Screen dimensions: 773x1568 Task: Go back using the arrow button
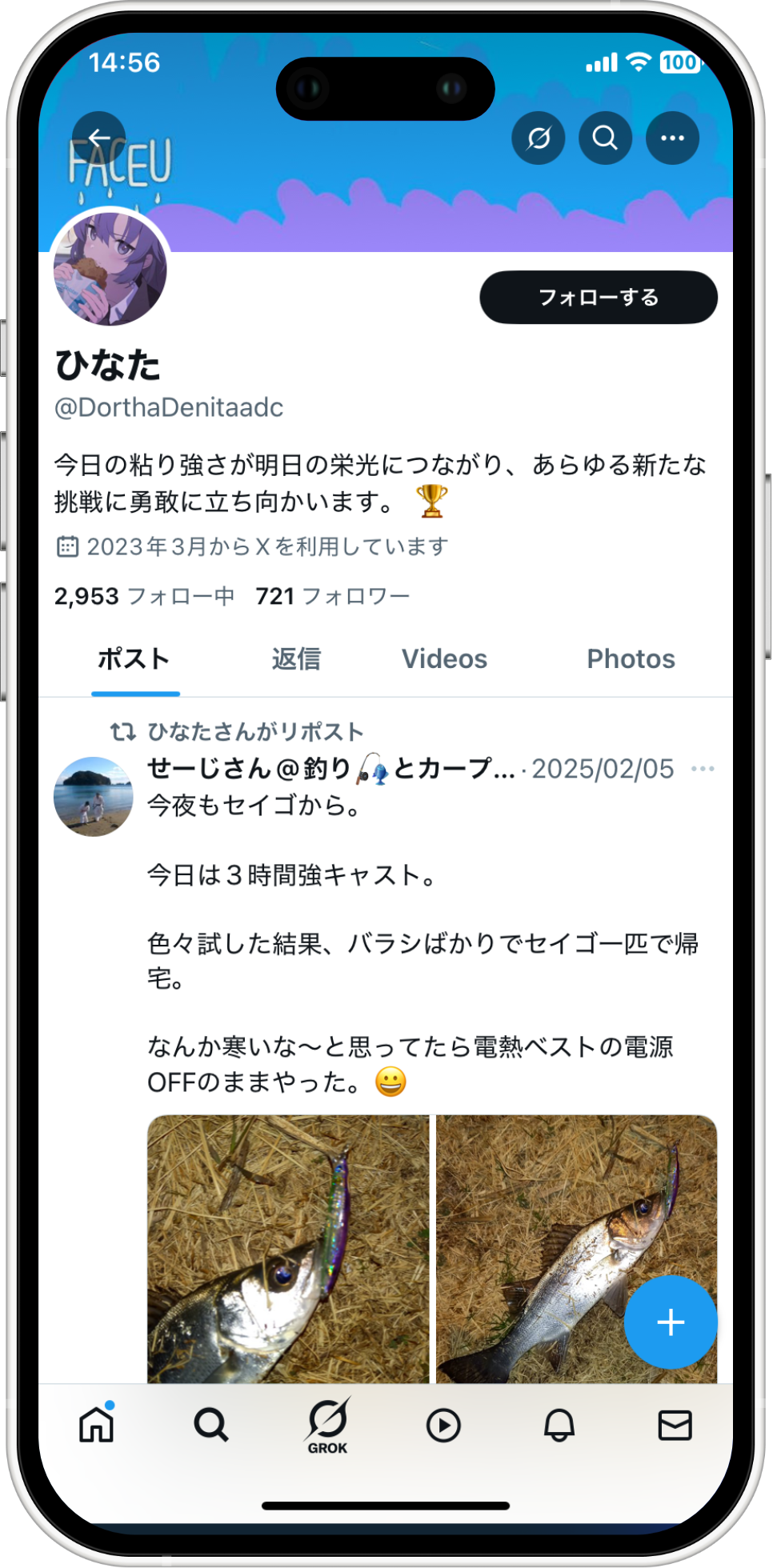point(99,138)
